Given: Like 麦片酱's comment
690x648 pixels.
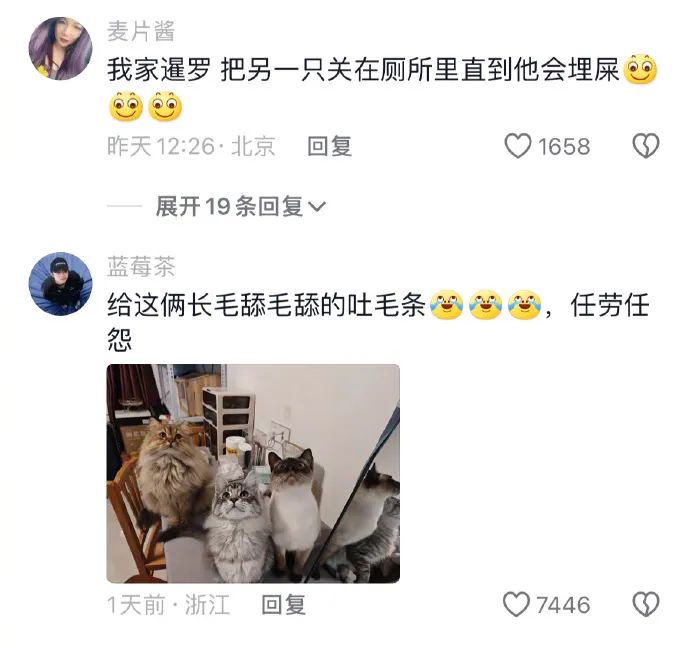Looking at the screenshot, I should pos(518,147).
